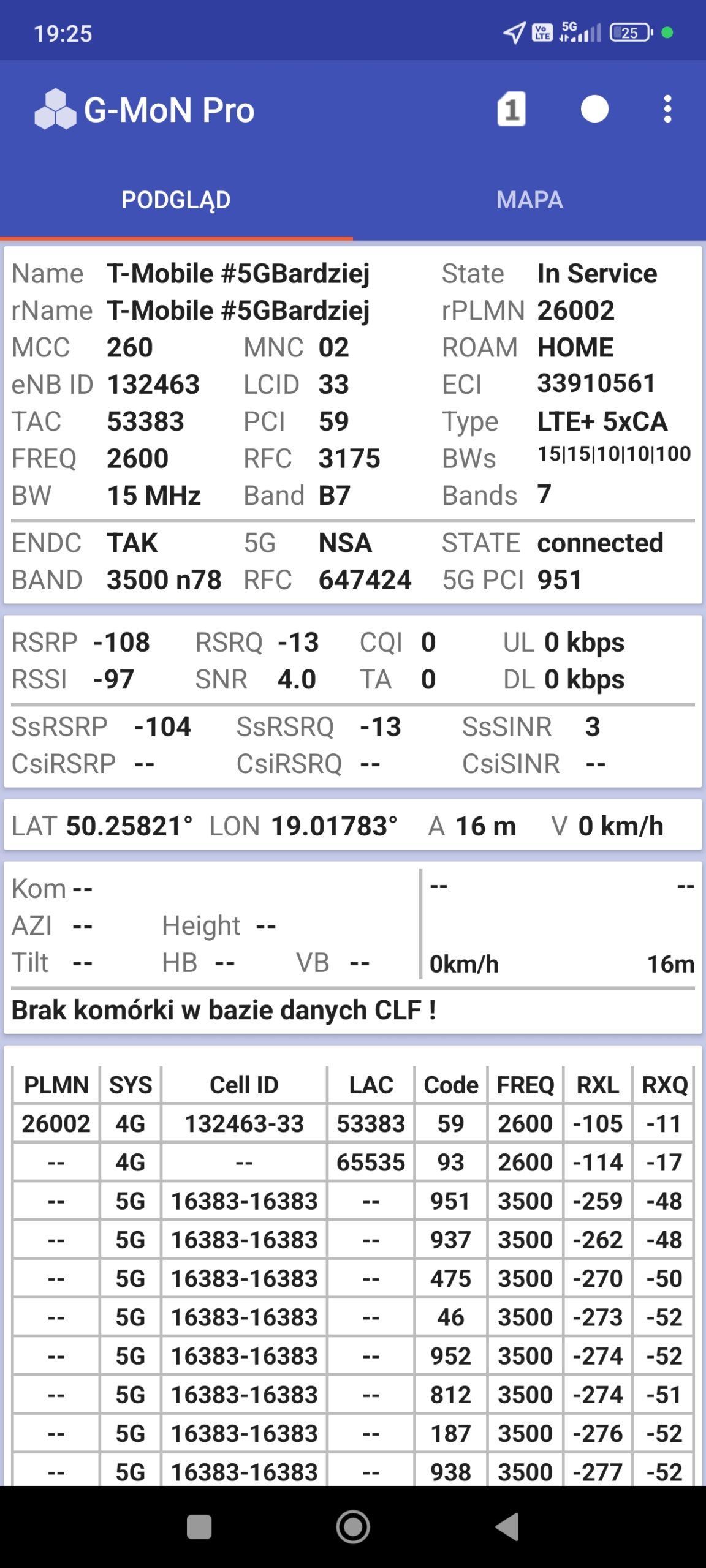The image size is (706, 1568).
Task: Tap the system home button
Action: click(x=353, y=1526)
